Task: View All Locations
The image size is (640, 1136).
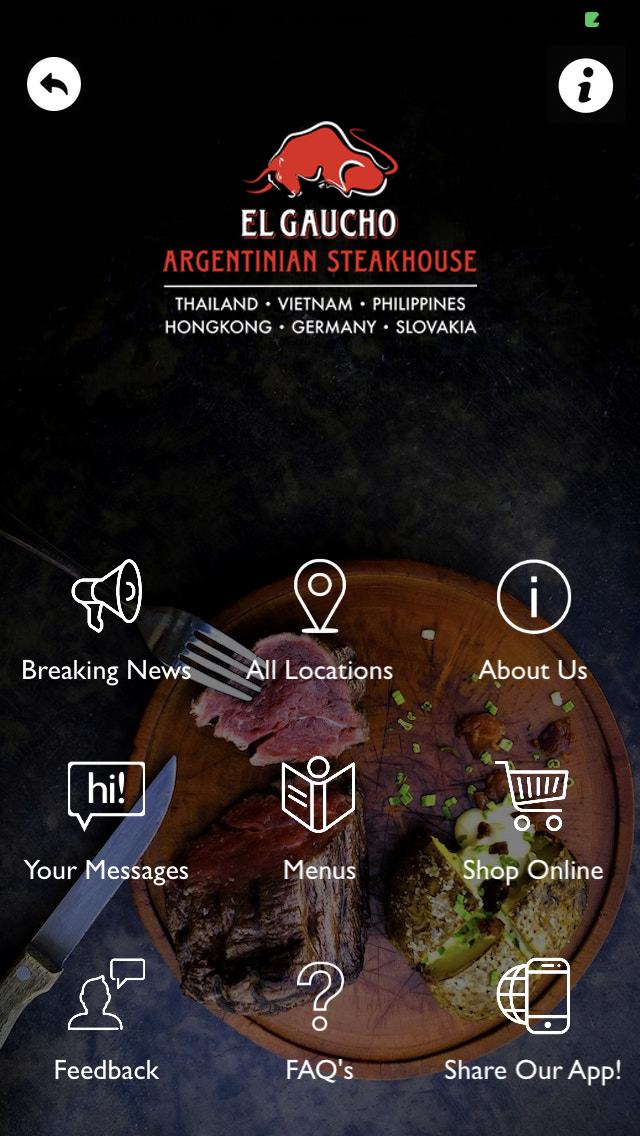Action: 320,622
